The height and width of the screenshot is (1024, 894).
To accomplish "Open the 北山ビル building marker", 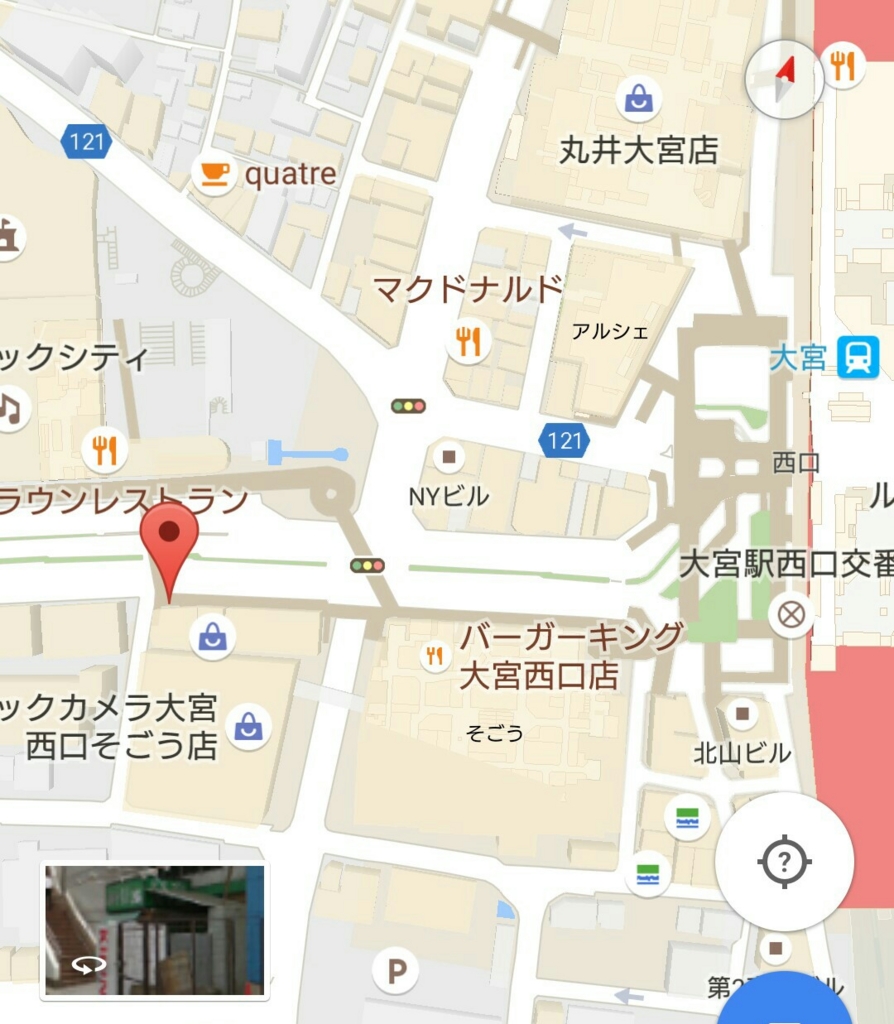I will coord(742,714).
